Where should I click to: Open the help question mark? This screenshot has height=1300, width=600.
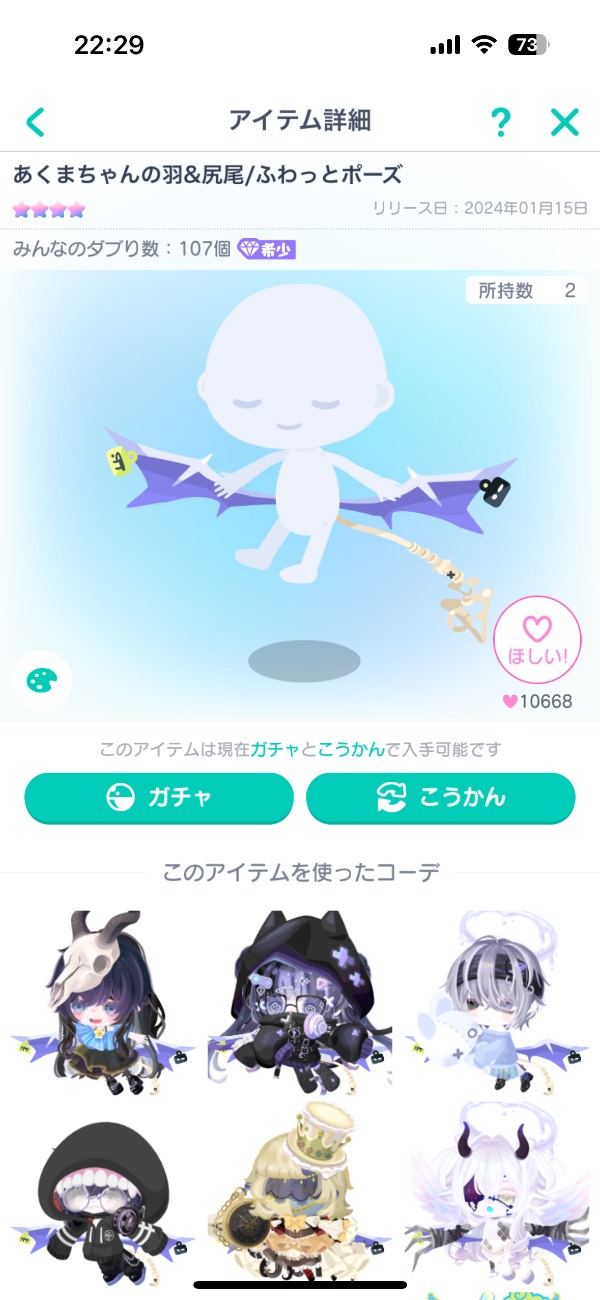501,122
